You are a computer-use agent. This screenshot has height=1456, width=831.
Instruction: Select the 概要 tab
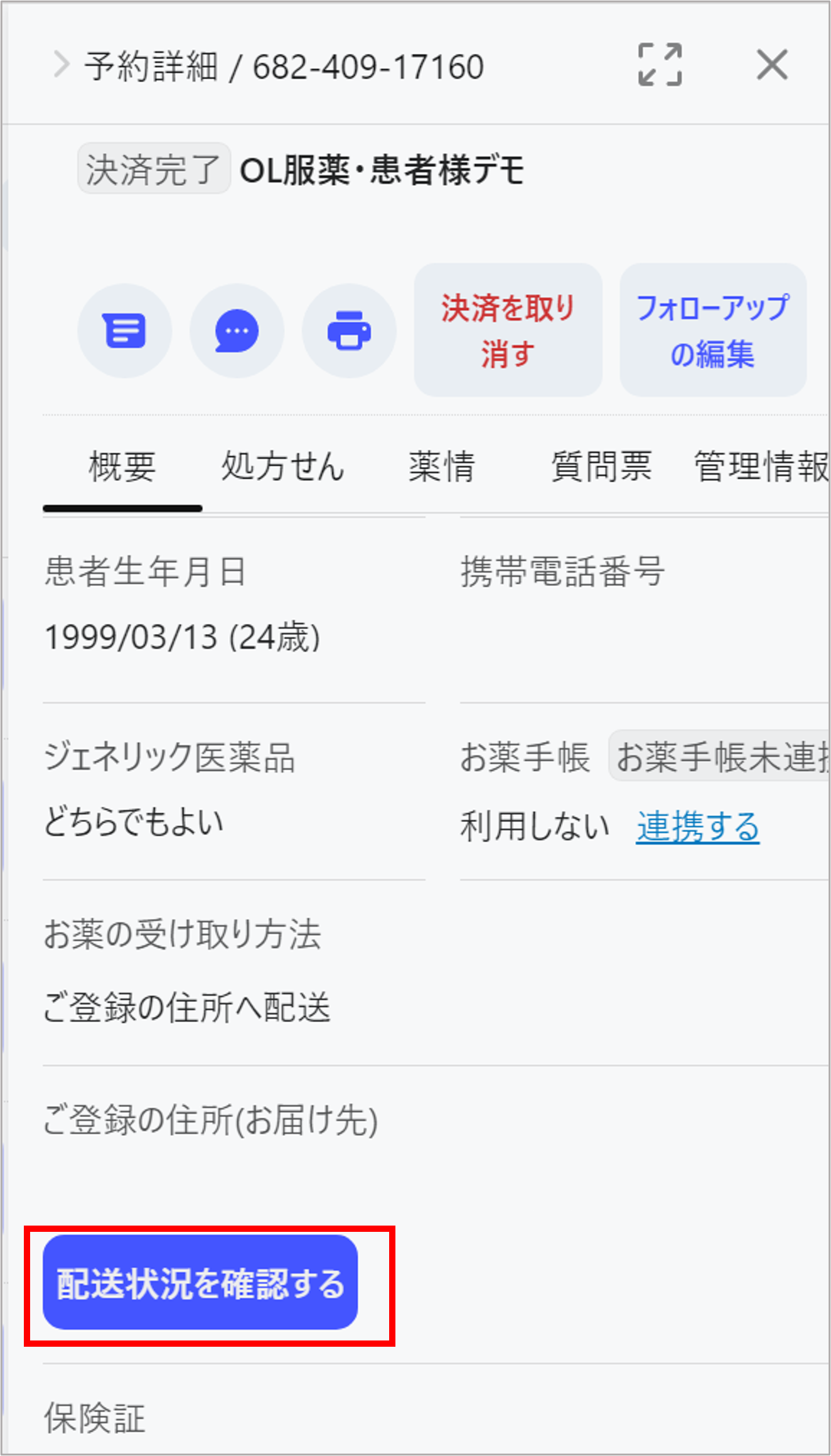pyautogui.click(x=122, y=467)
